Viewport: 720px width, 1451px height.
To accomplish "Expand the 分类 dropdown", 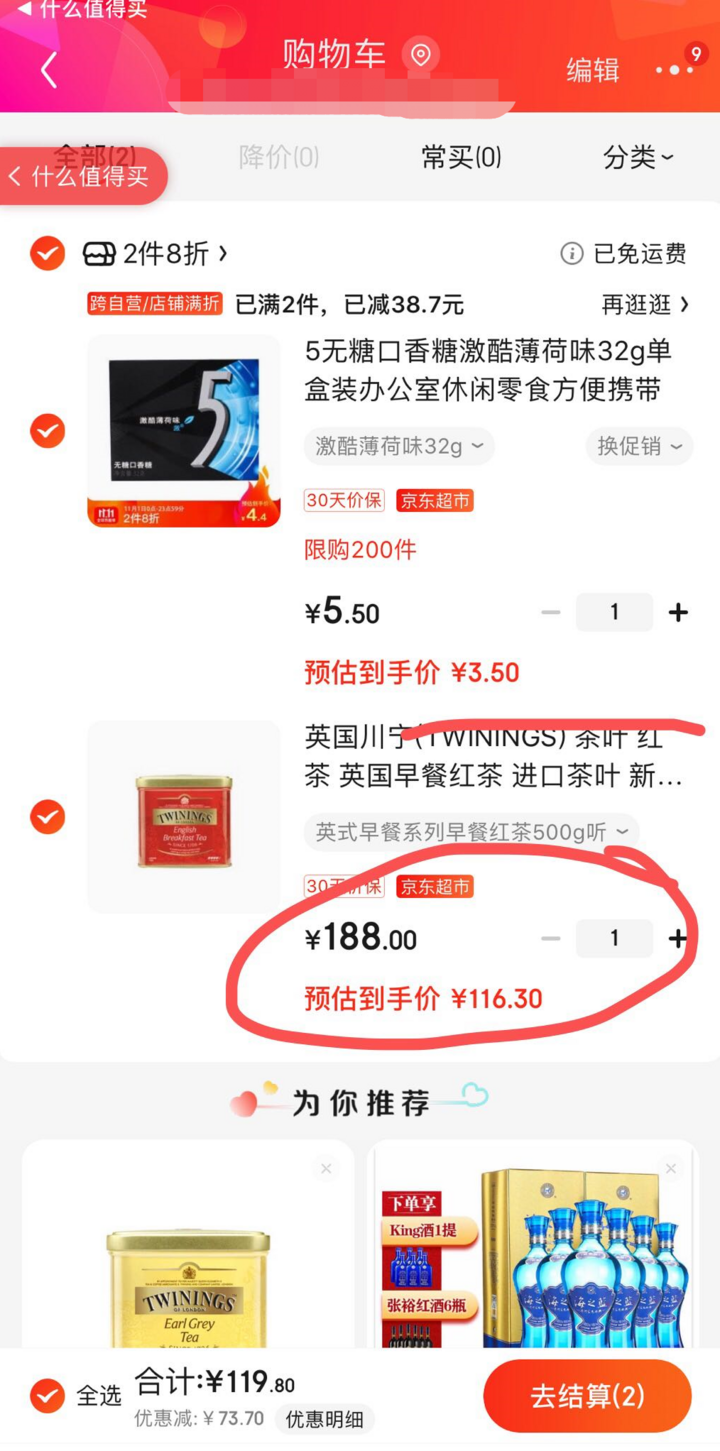I will [x=639, y=157].
